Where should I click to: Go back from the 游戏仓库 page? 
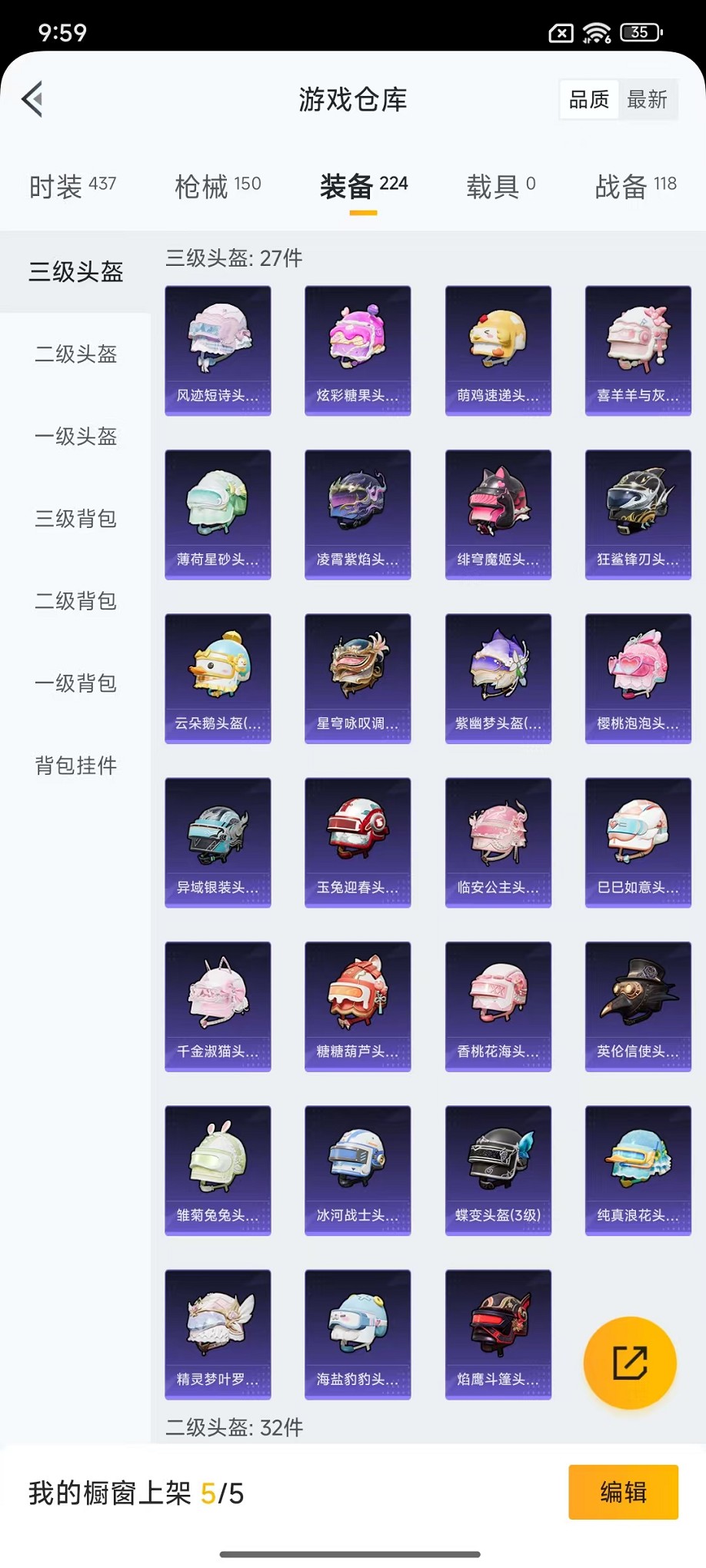(x=33, y=99)
